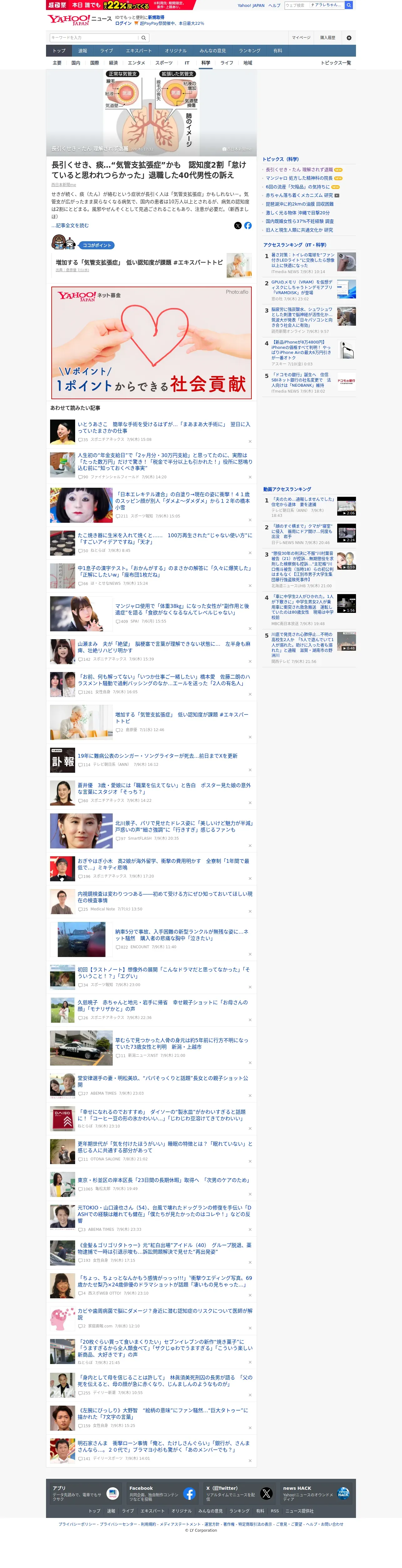Image resolution: width=402 pixels, height=1568 pixels.
Task: Select the スポーツ category
Action: (x=163, y=63)
